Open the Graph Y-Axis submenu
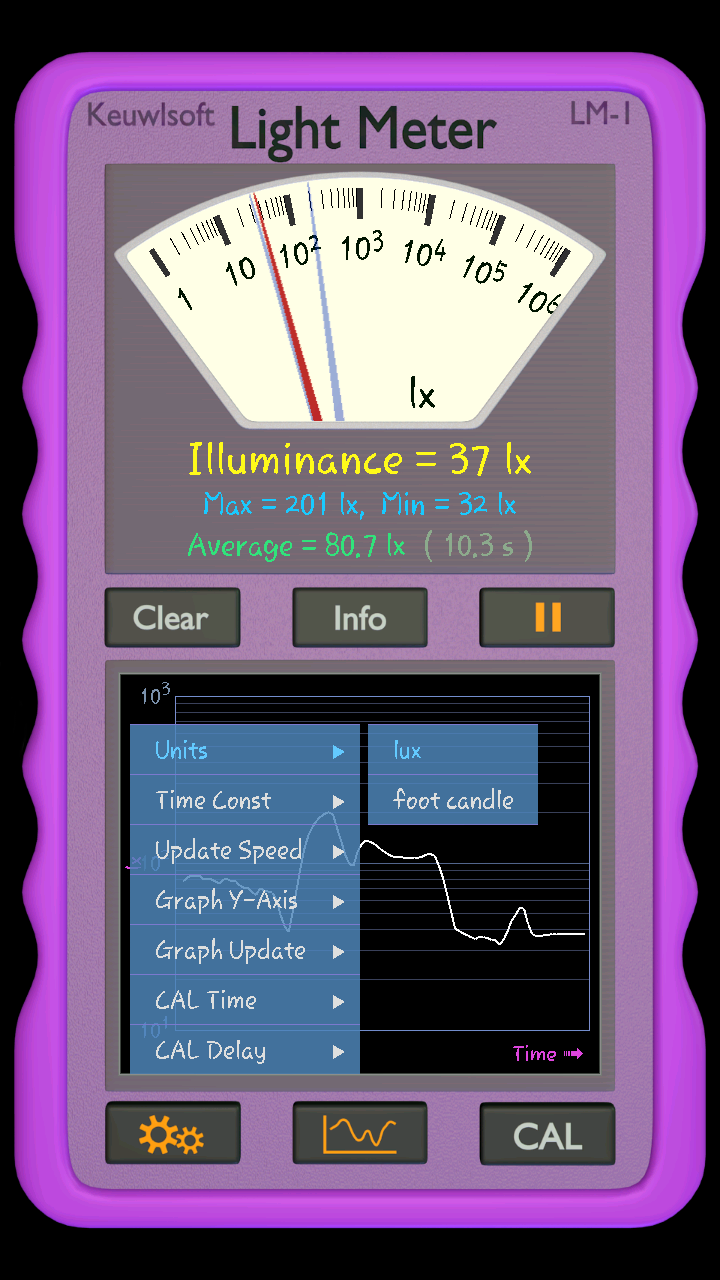 click(245, 900)
